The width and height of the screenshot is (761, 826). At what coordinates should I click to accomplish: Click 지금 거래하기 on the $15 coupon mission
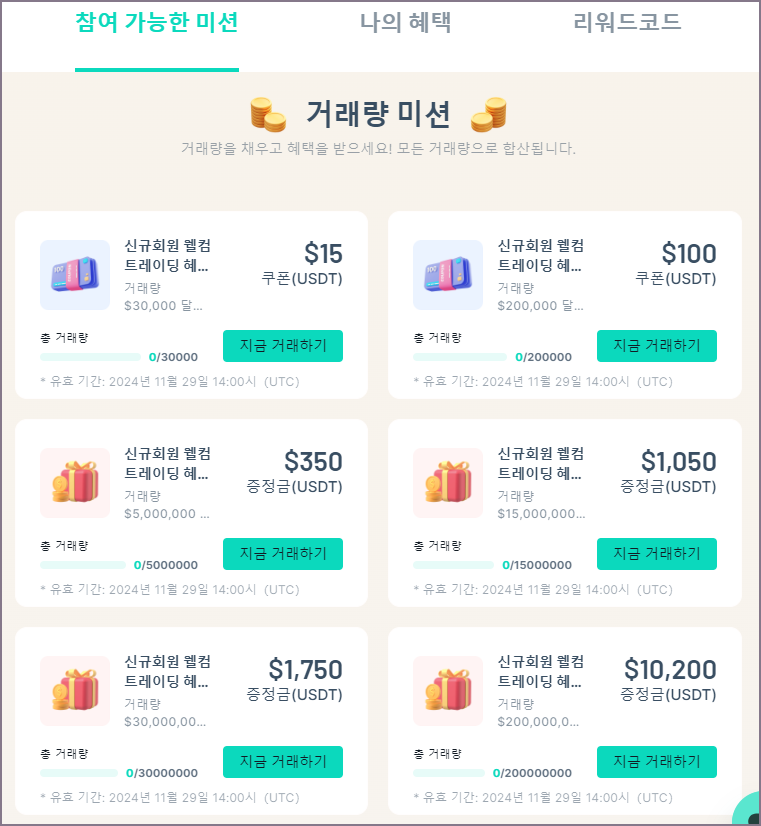[283, 345]
